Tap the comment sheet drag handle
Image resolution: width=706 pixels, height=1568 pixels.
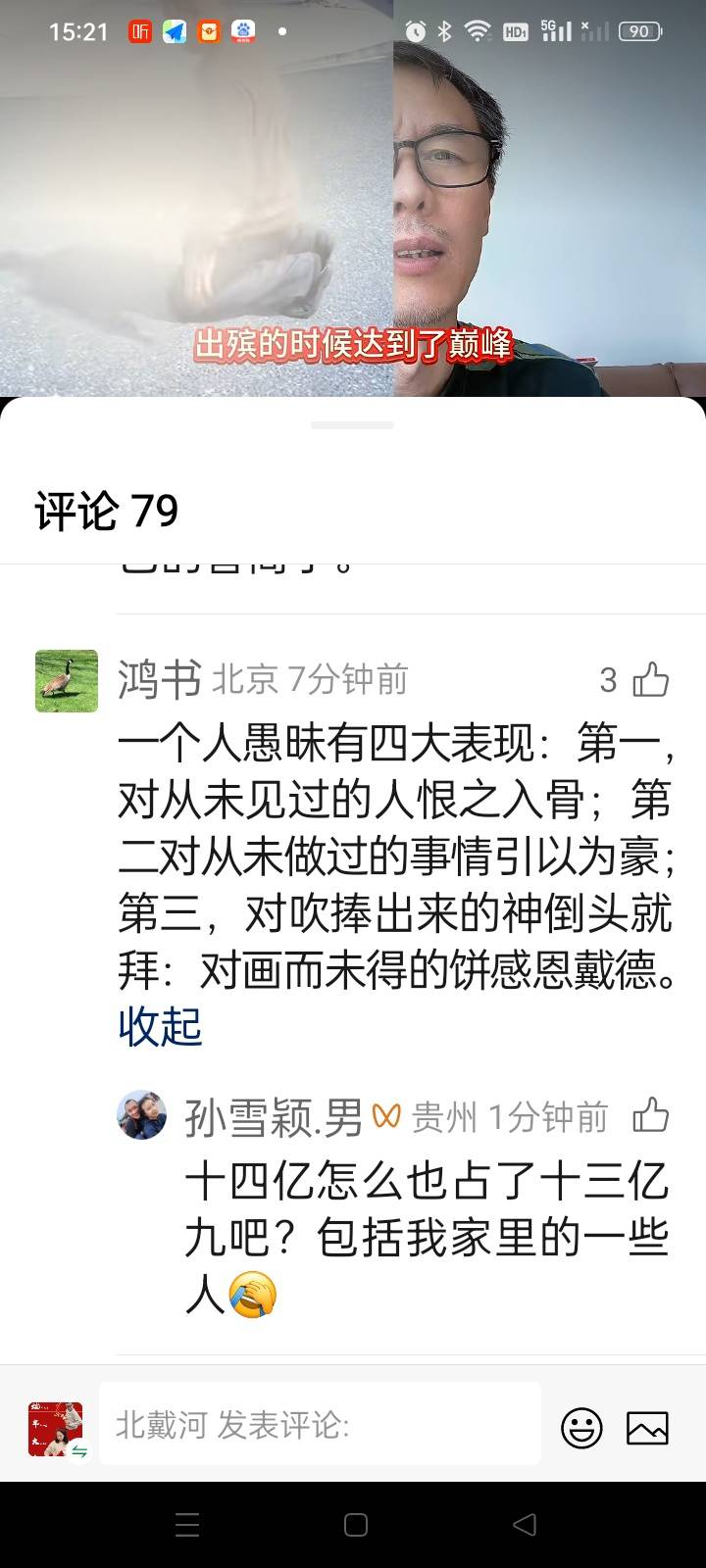(x=353, y=425)
